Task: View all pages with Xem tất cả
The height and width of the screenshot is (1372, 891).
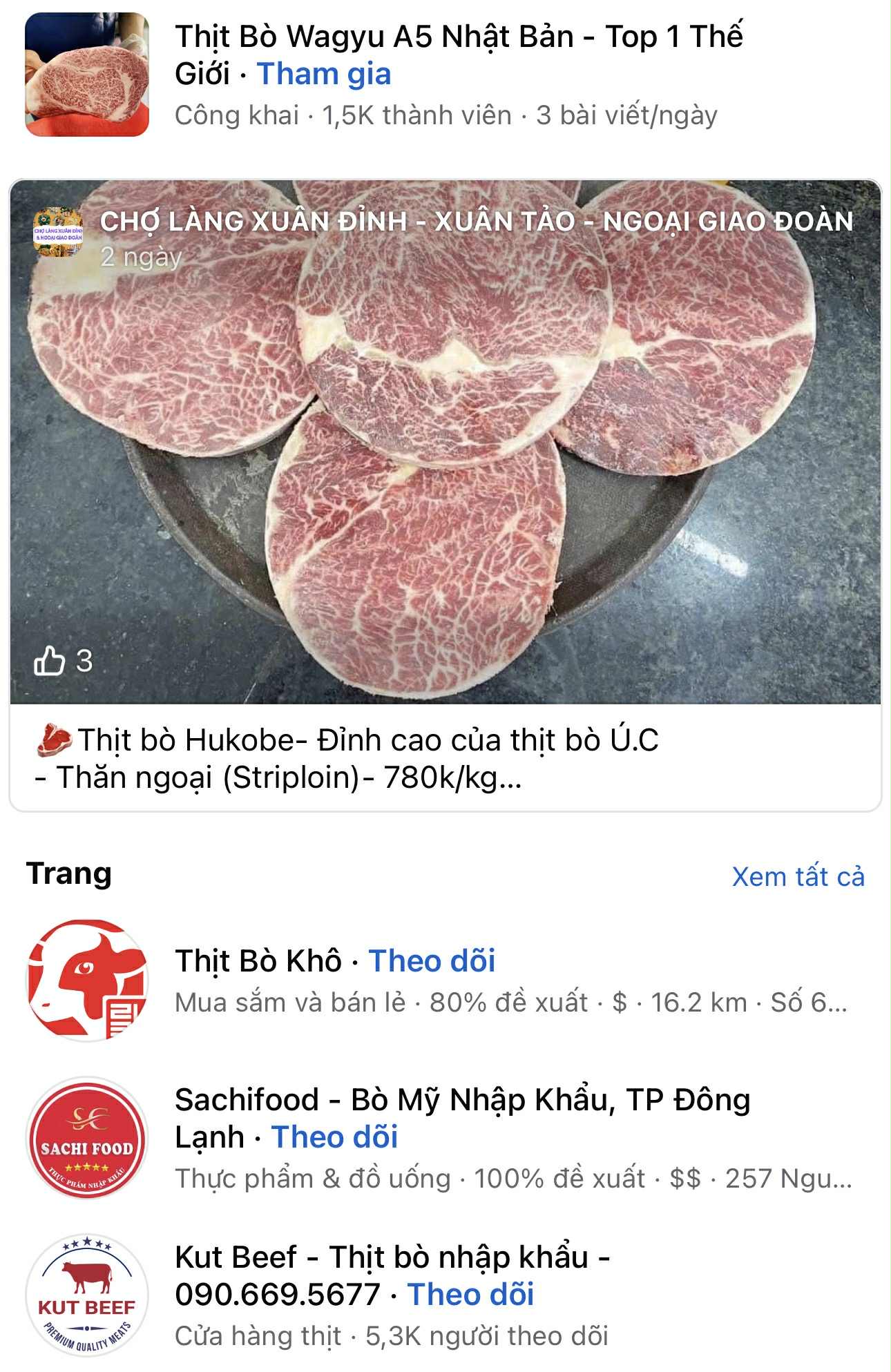Action: tap(798, 876)
